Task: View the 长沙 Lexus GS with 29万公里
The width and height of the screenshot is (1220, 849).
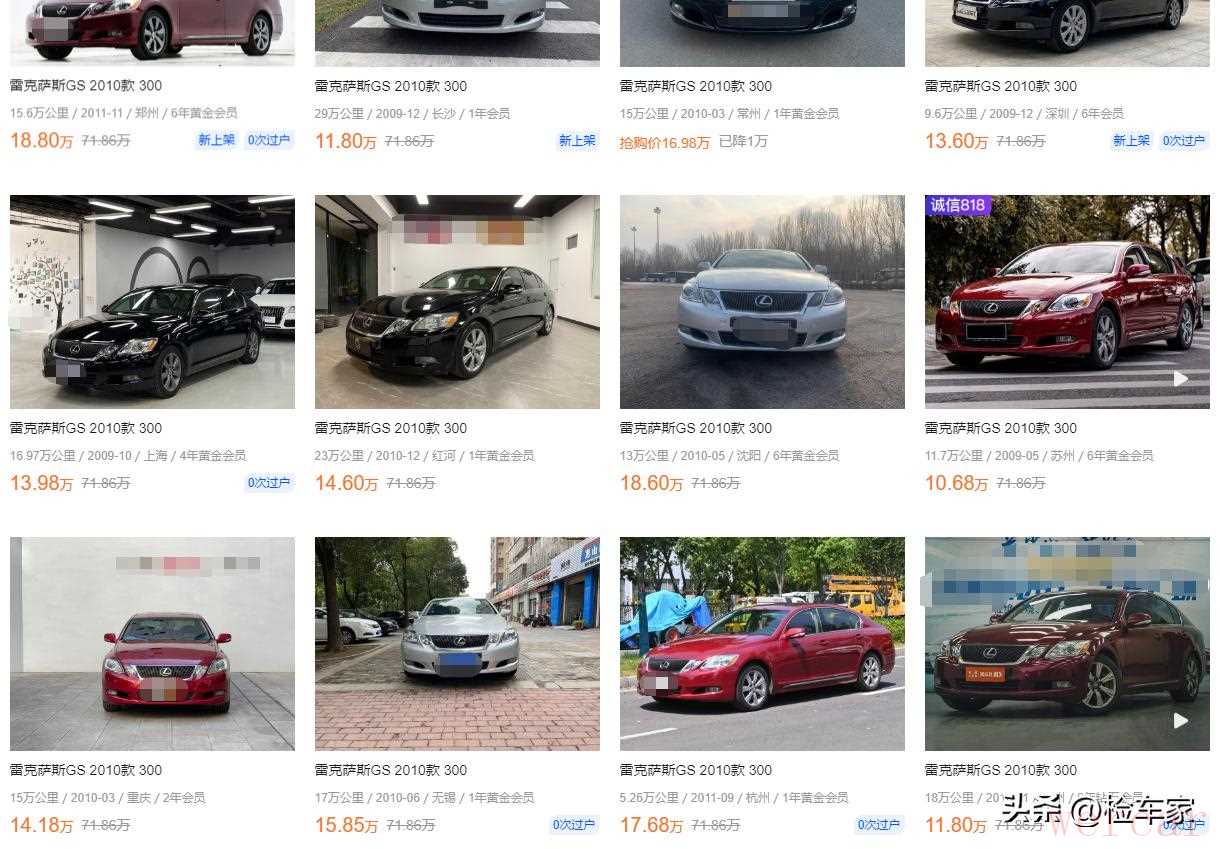Action: coord(391,86)
